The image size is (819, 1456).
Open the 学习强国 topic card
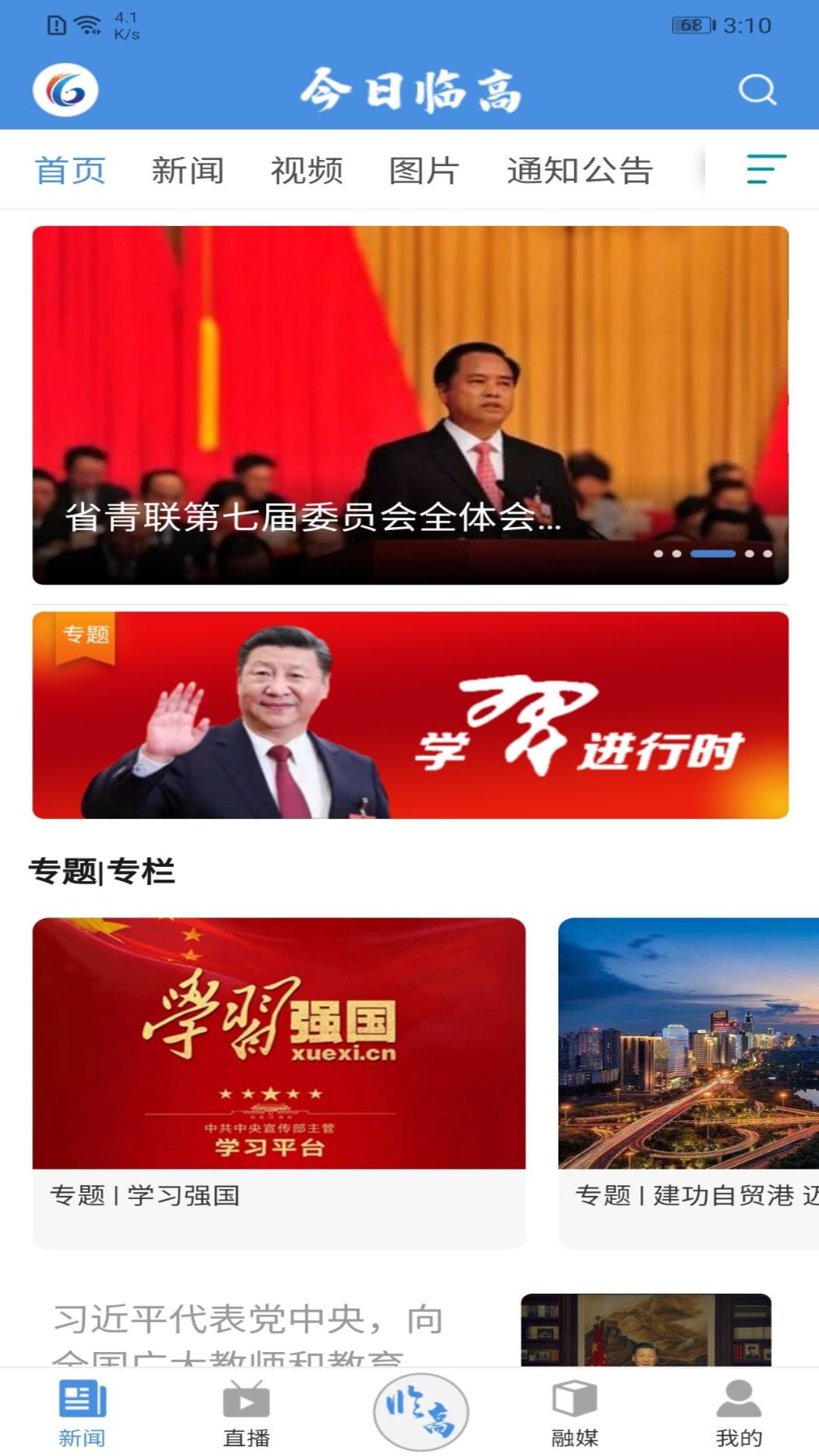coord(278,1082)
